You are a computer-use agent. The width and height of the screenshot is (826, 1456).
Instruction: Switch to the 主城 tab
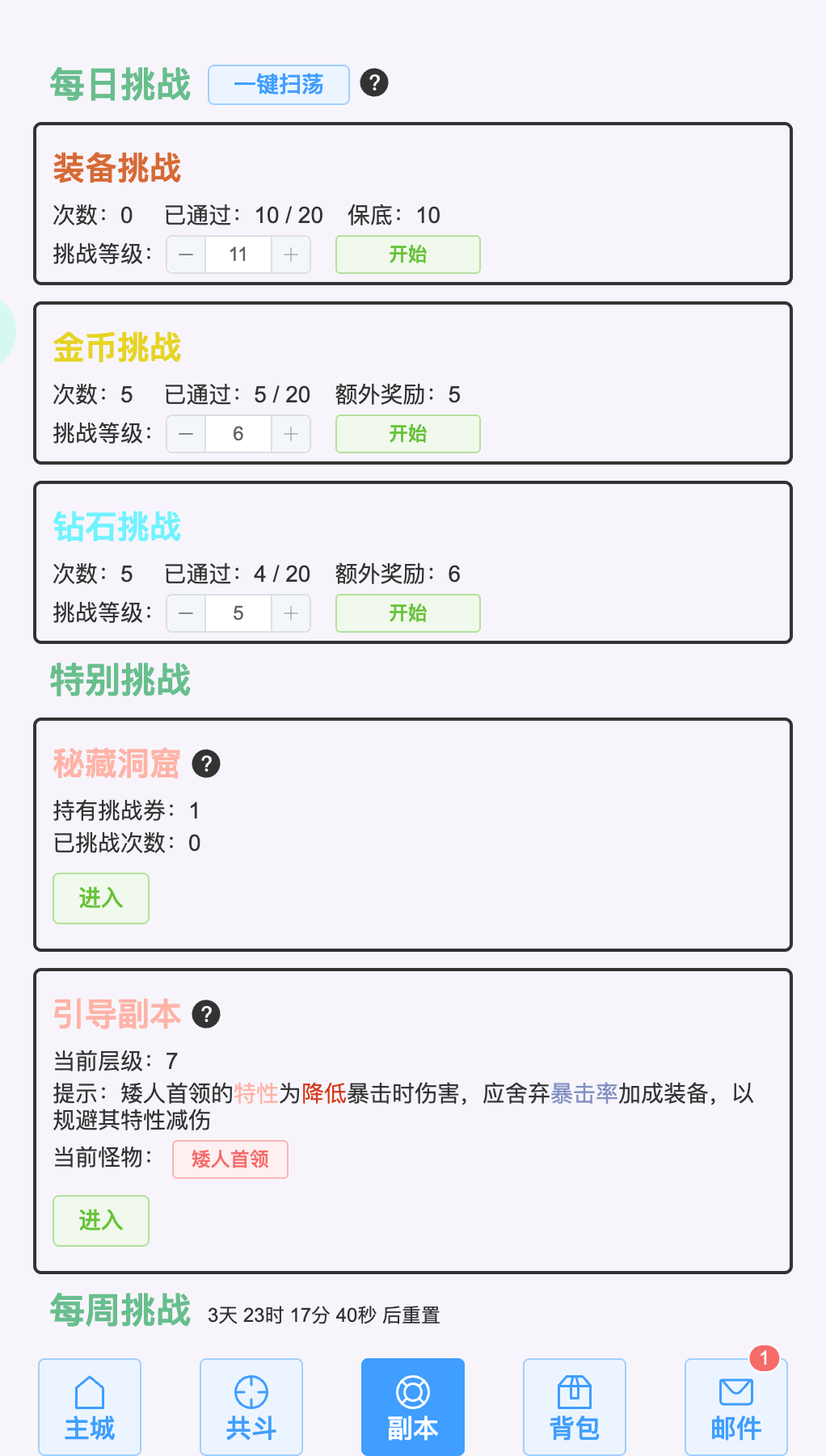pos(90,1407)
